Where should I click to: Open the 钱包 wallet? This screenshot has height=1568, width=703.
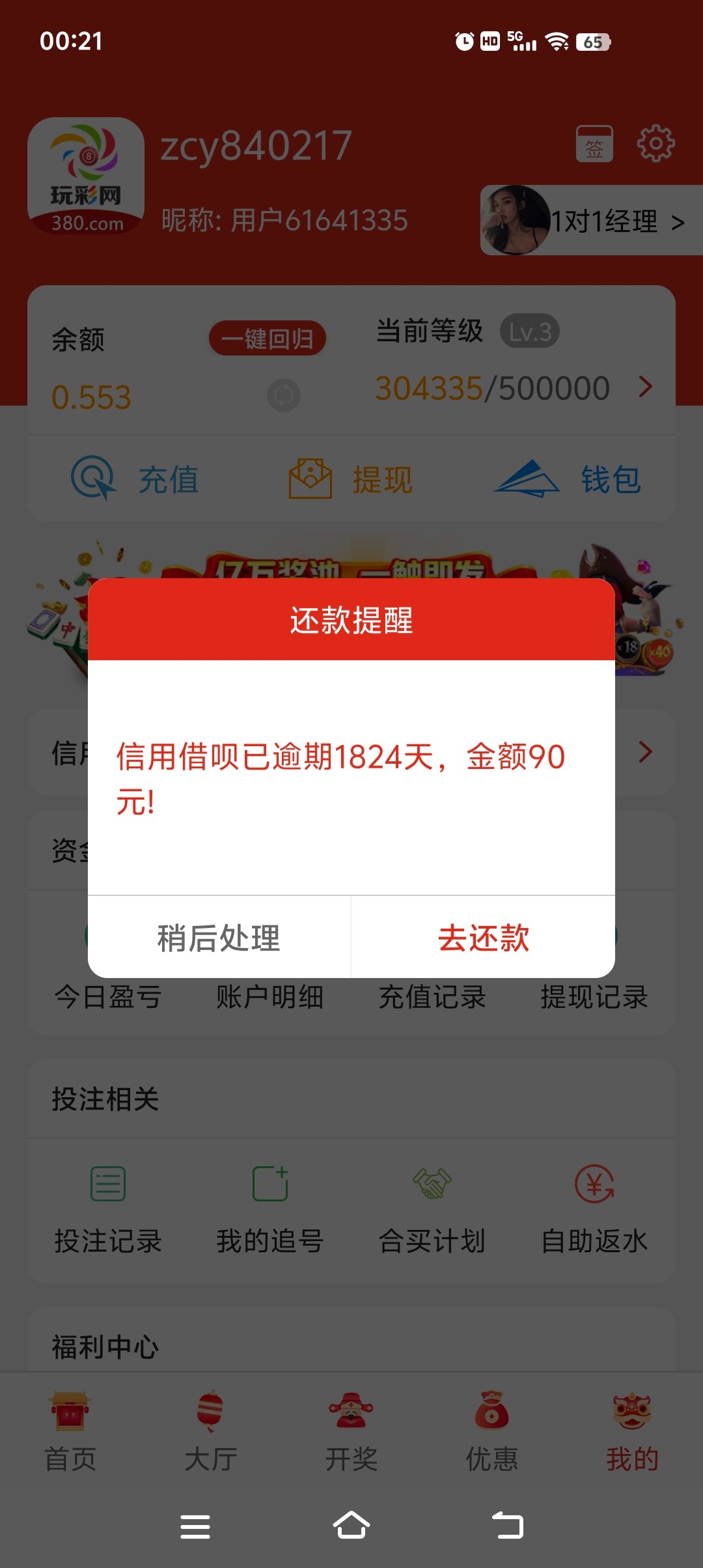tap(568, 479)
